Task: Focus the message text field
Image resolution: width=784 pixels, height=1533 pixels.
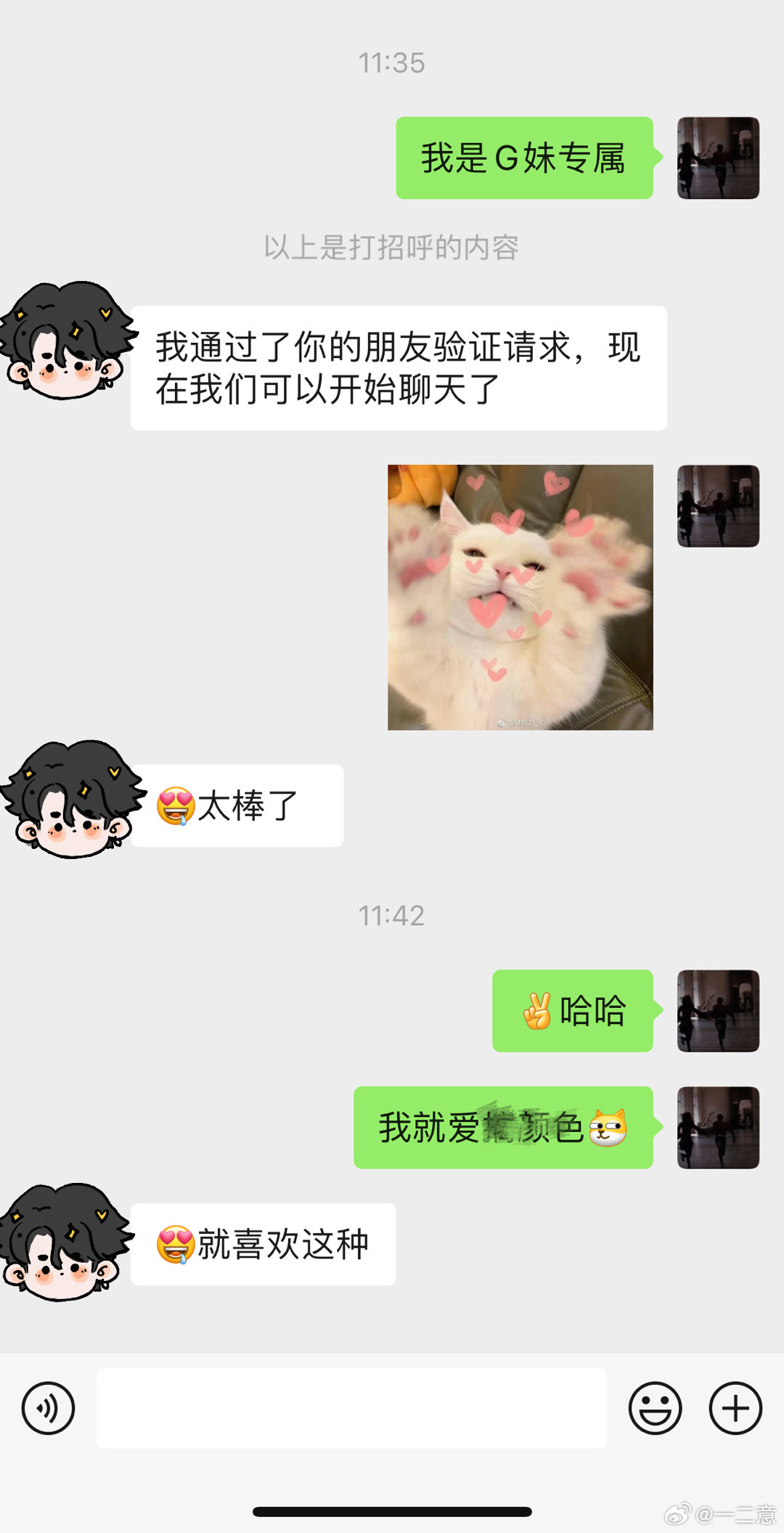Action: pos(351,1408)
